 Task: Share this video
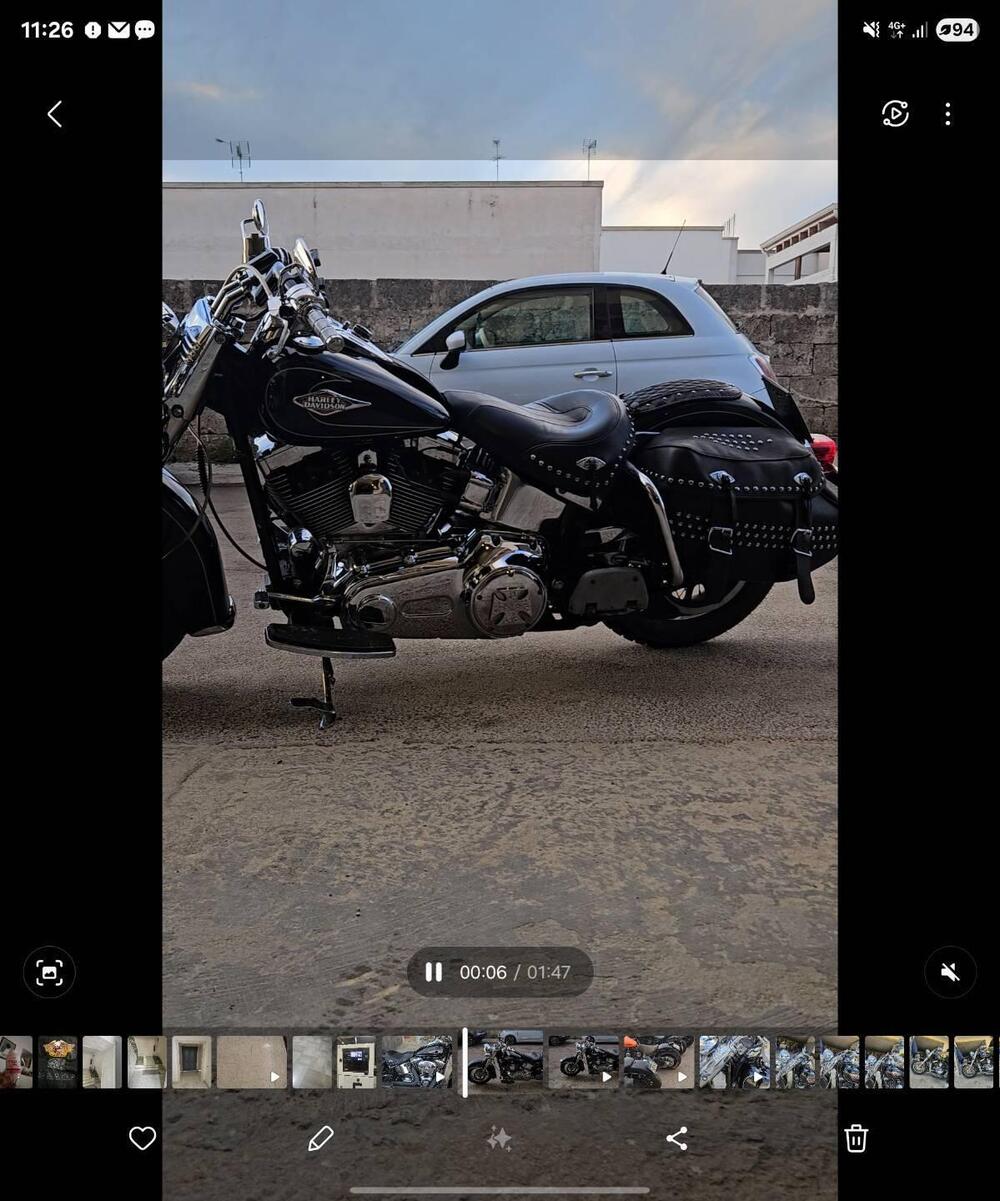pos(677,1138)
